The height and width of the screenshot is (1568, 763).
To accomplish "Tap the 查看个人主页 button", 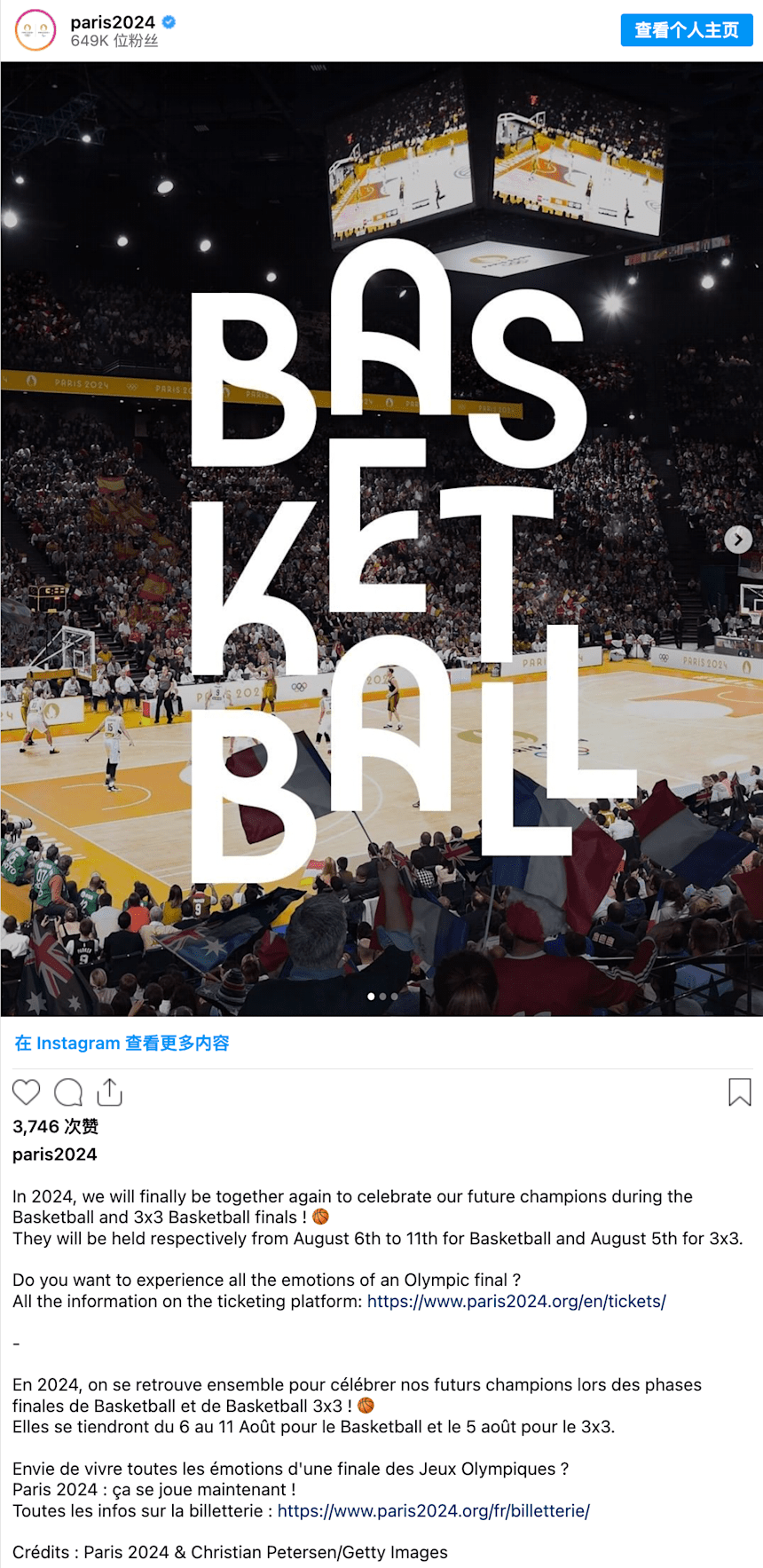I will [x=686, y=30].
